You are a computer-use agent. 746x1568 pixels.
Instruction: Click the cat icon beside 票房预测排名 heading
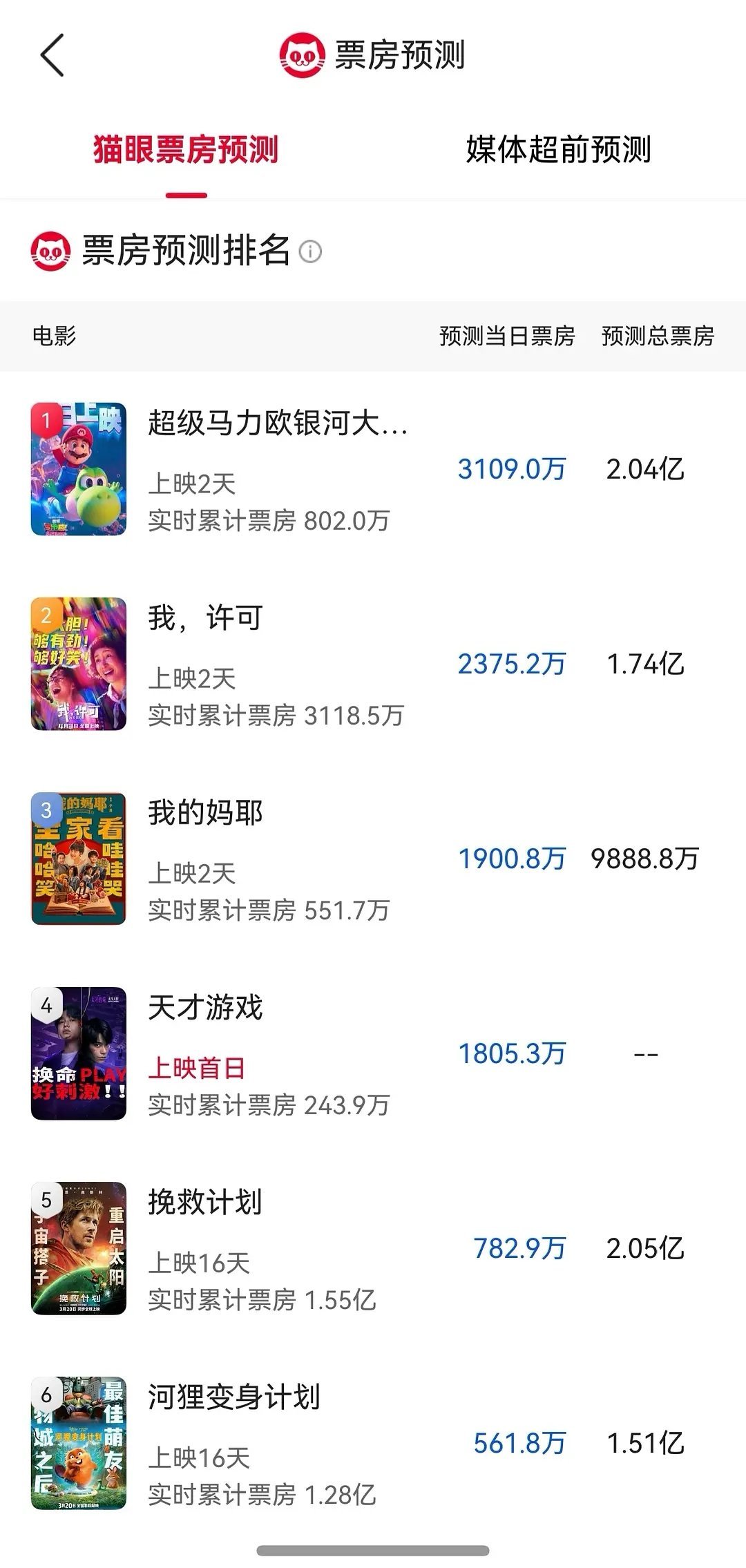(49, 251)
